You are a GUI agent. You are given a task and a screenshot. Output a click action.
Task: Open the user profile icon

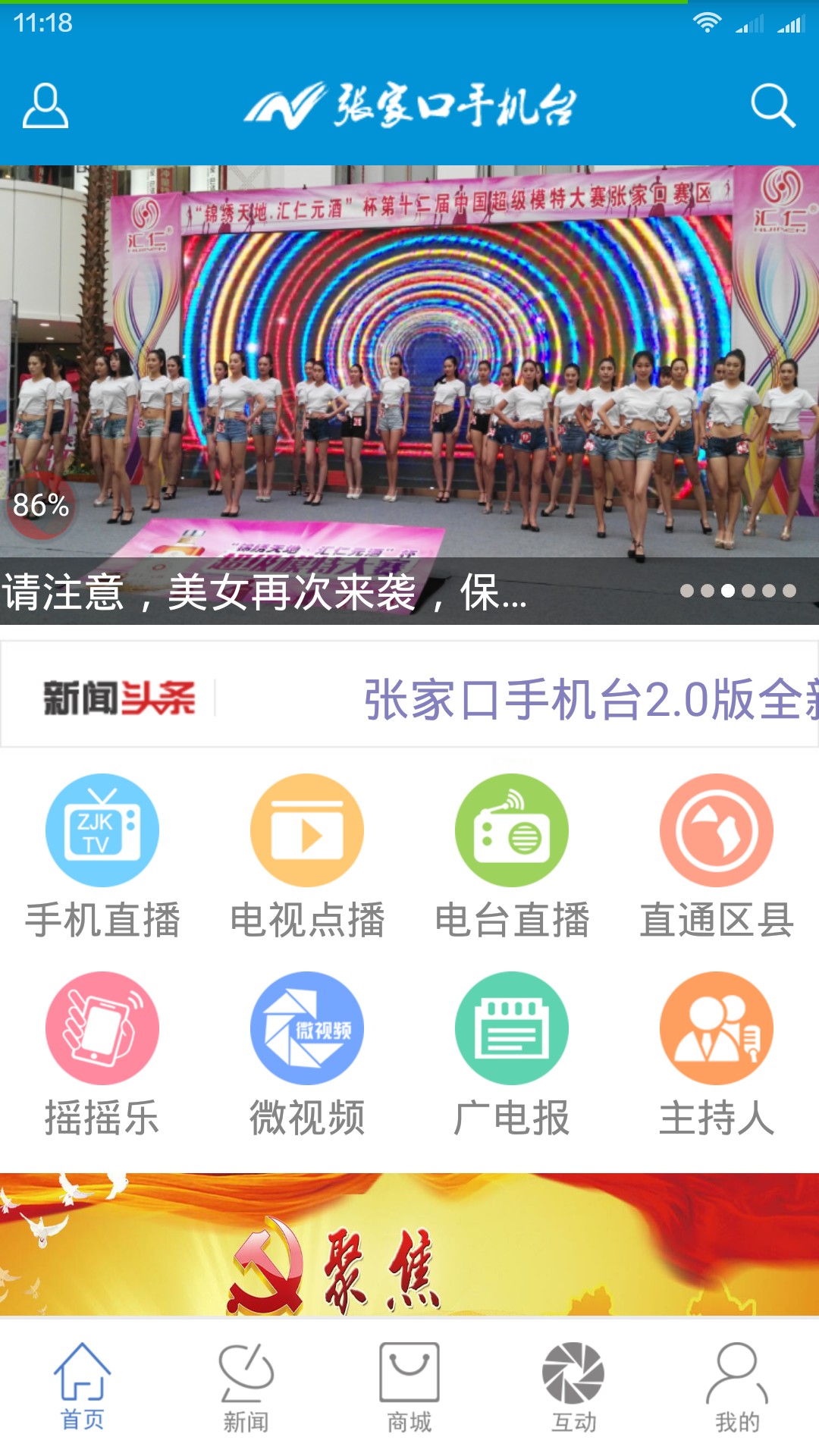tap(45, 106)
